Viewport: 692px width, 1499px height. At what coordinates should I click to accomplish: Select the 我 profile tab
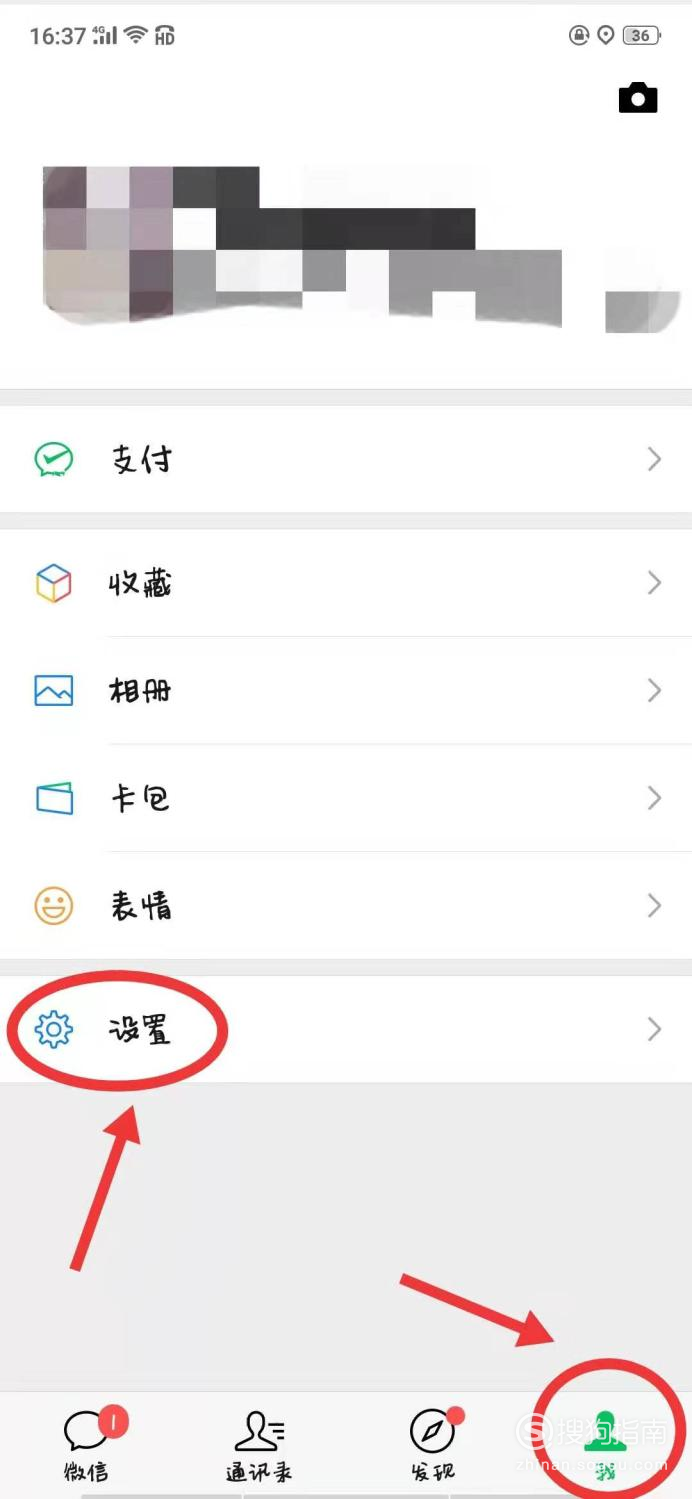click(x=605, y=1445)
